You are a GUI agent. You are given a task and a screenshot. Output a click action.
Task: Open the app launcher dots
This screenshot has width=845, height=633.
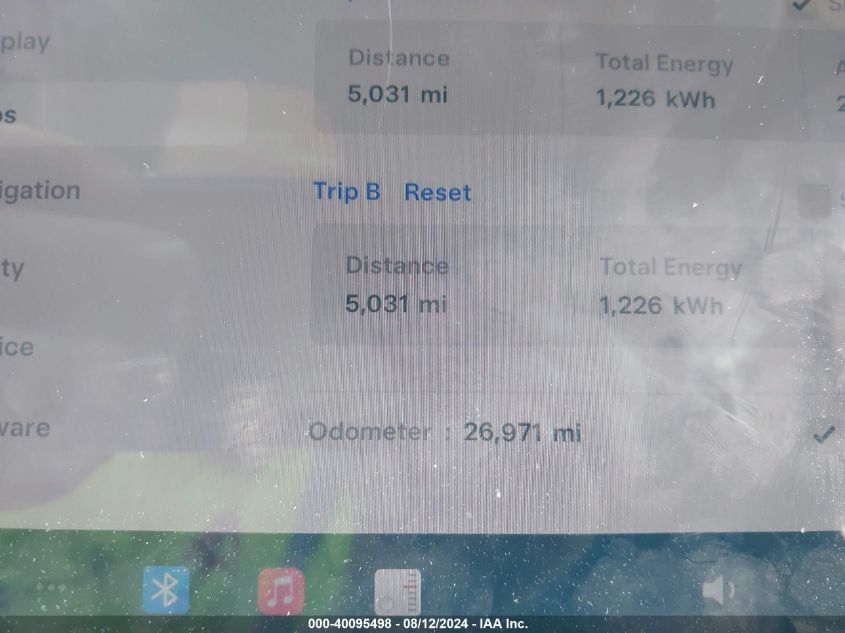(x=50, y=589)
